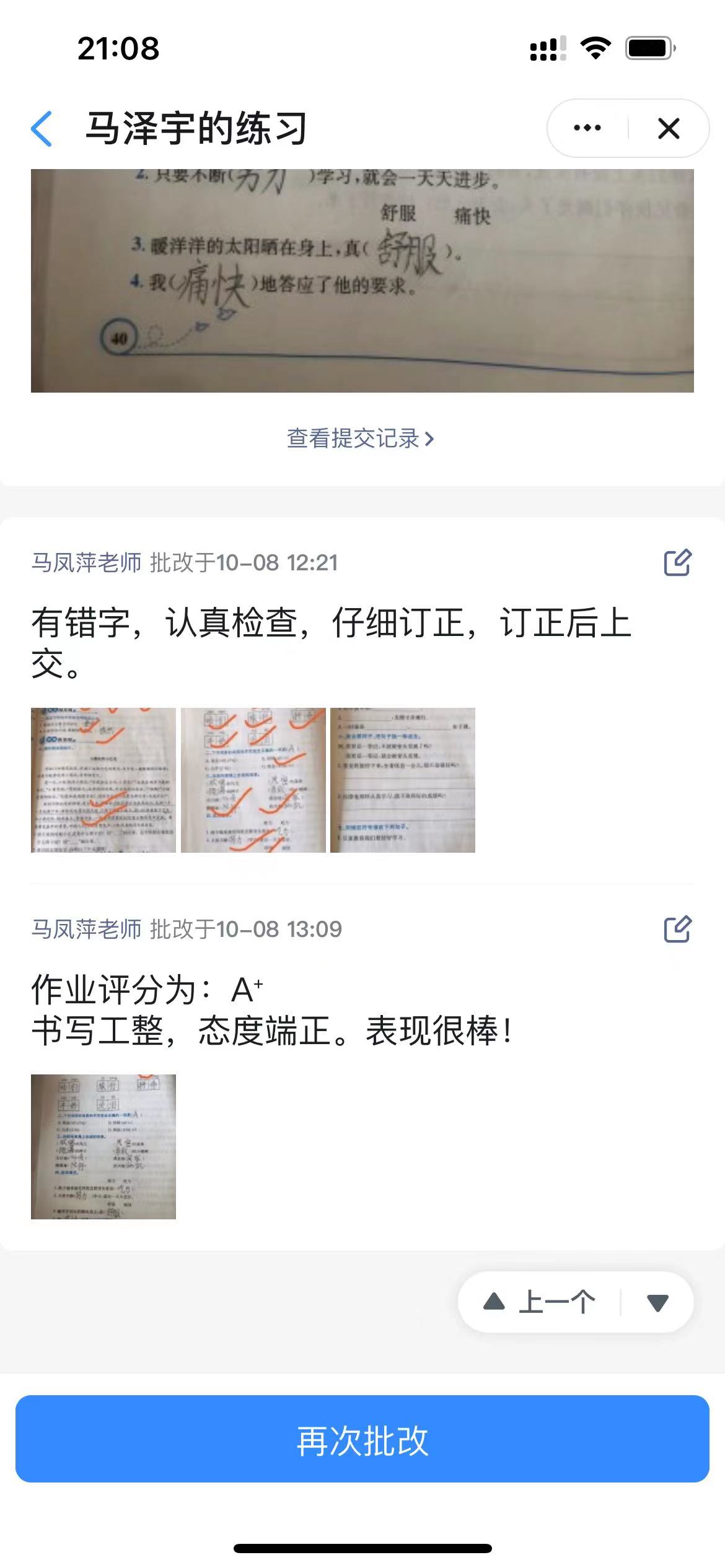Edit the review from 10-08 12:21

pyautogui.click(x=677, y=562)
